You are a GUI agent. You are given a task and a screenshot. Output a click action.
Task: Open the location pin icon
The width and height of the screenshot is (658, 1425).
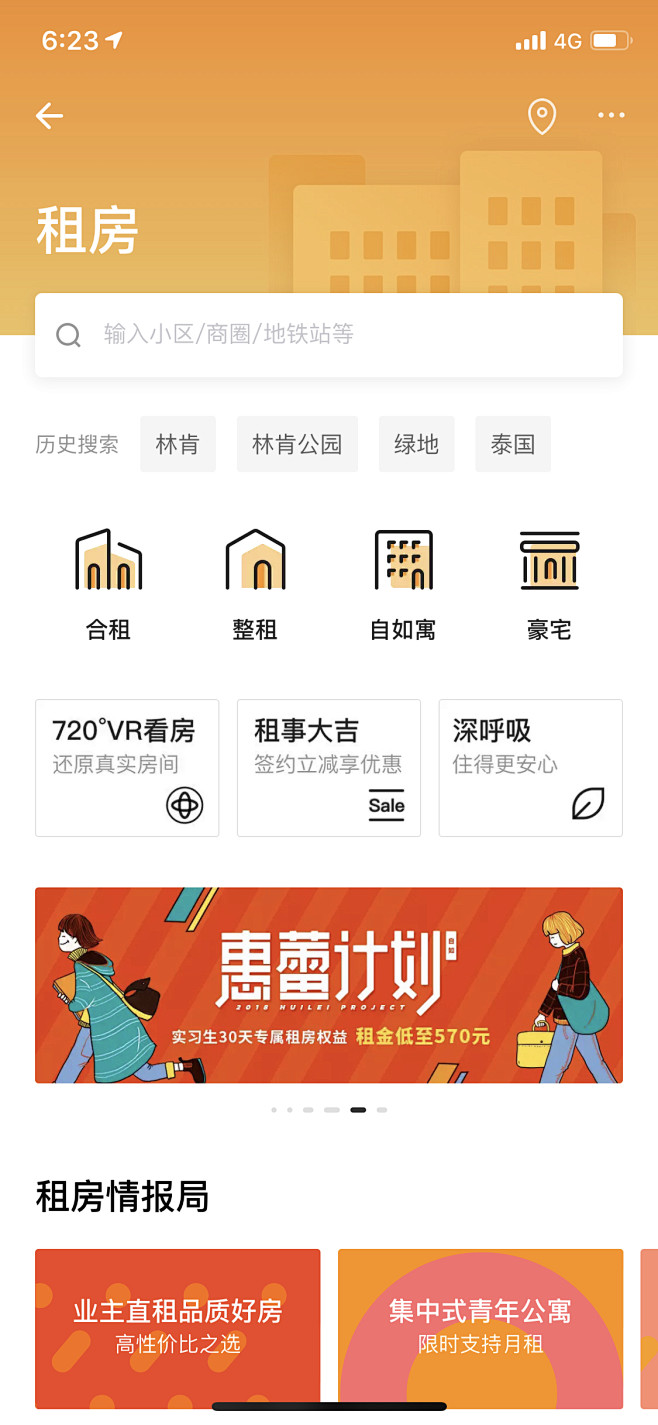click(x=541, y=116)
